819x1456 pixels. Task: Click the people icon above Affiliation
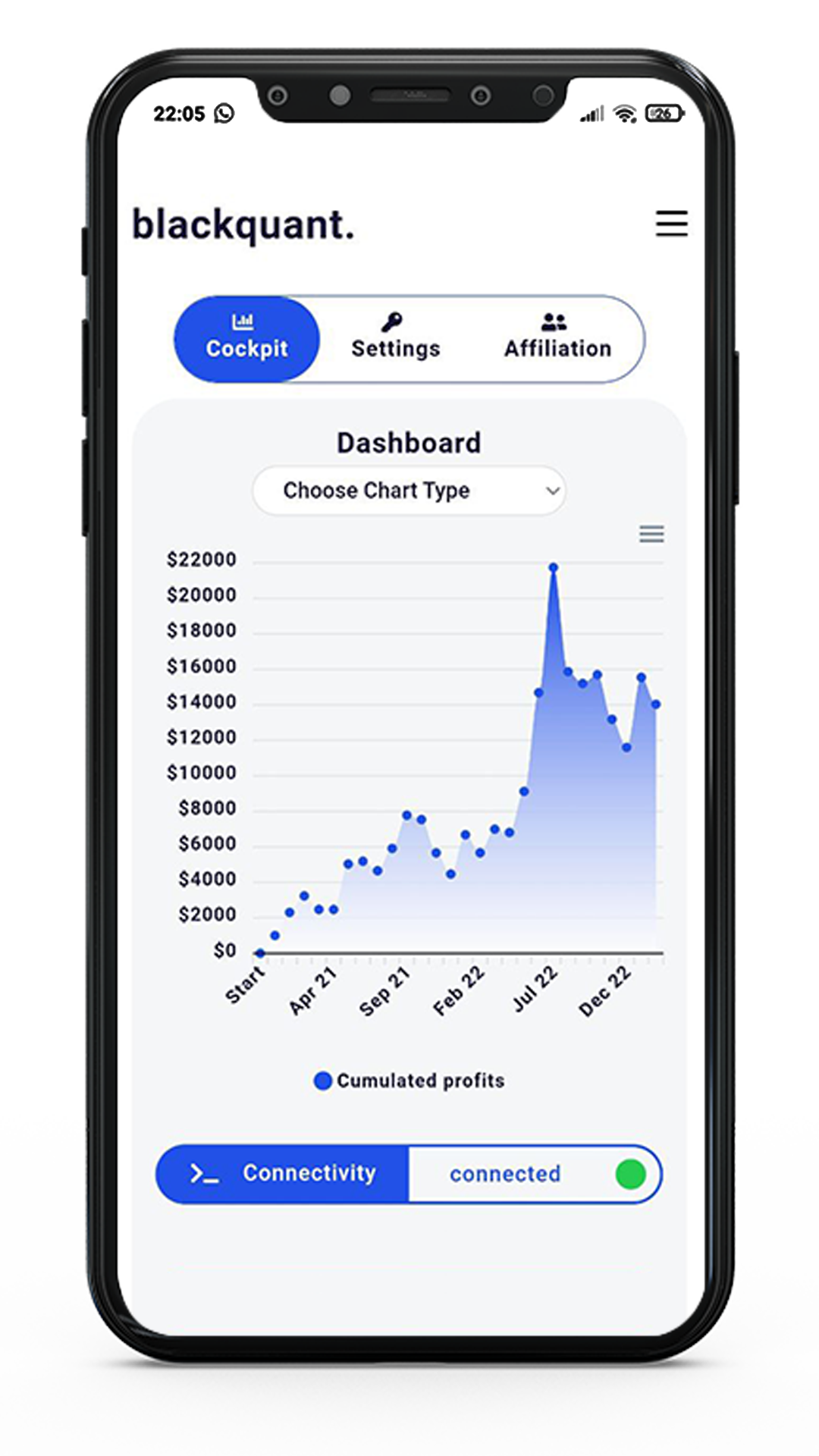pyautogui.click(x=554, y=322)
